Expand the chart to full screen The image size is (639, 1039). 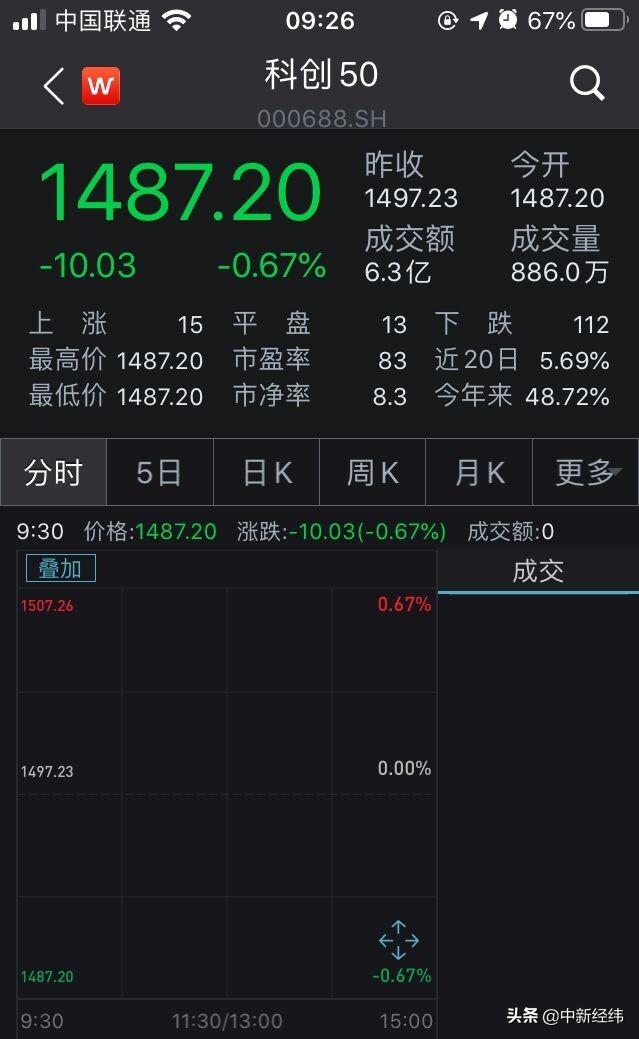pyautogui.click(x=398, y=940)
